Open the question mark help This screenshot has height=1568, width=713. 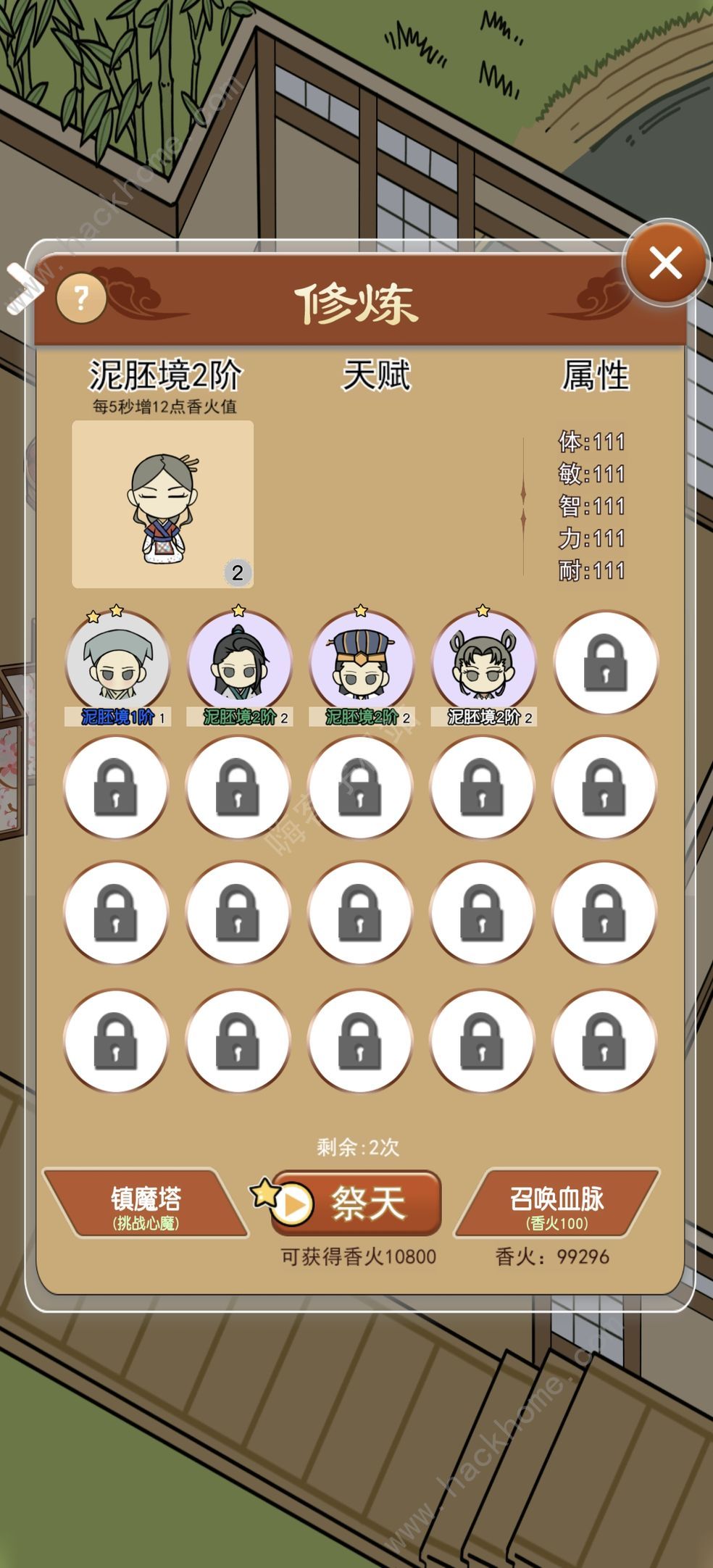coord(81,298)
